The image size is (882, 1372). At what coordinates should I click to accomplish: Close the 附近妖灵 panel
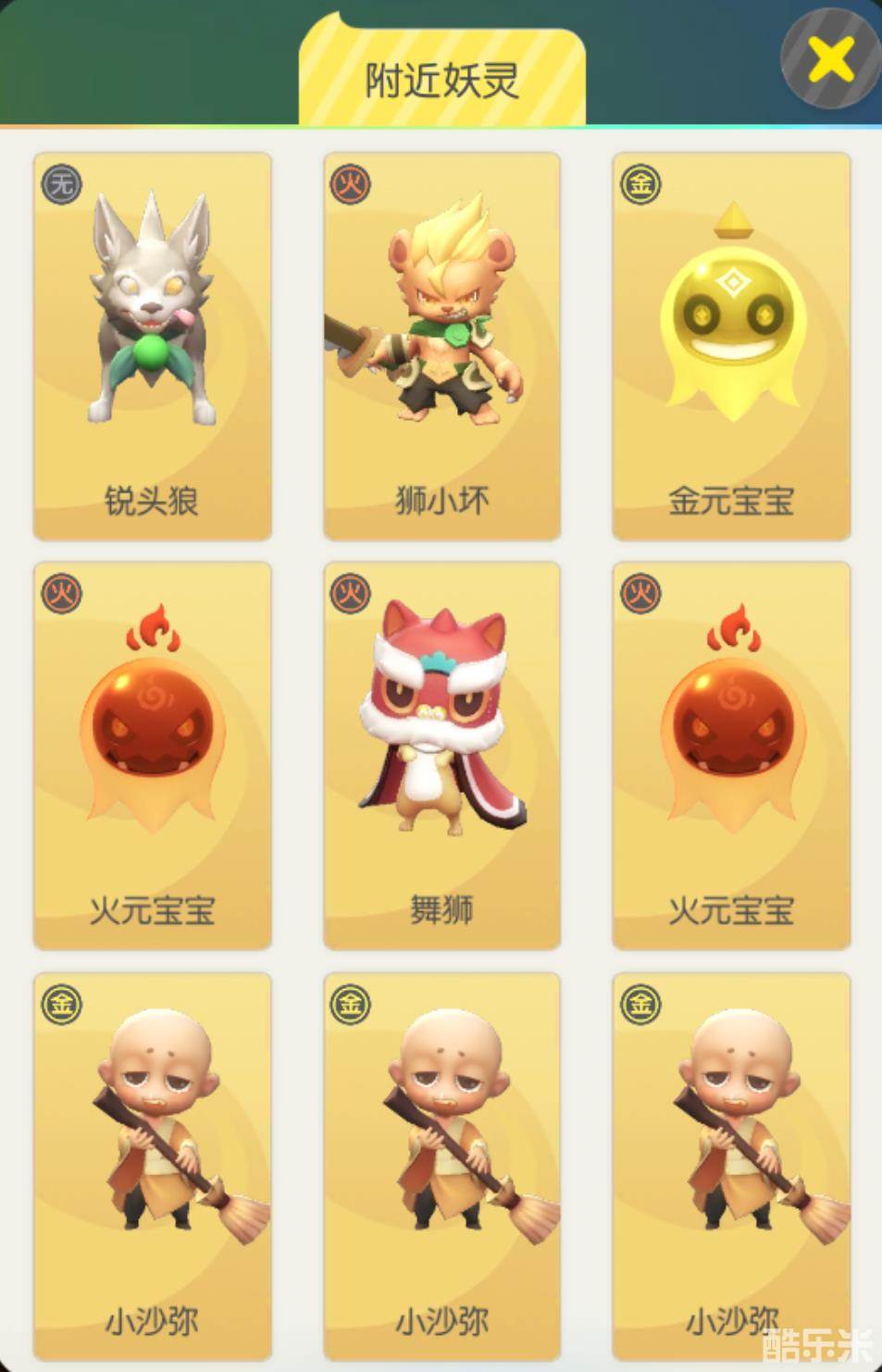[x=830, y=60]
